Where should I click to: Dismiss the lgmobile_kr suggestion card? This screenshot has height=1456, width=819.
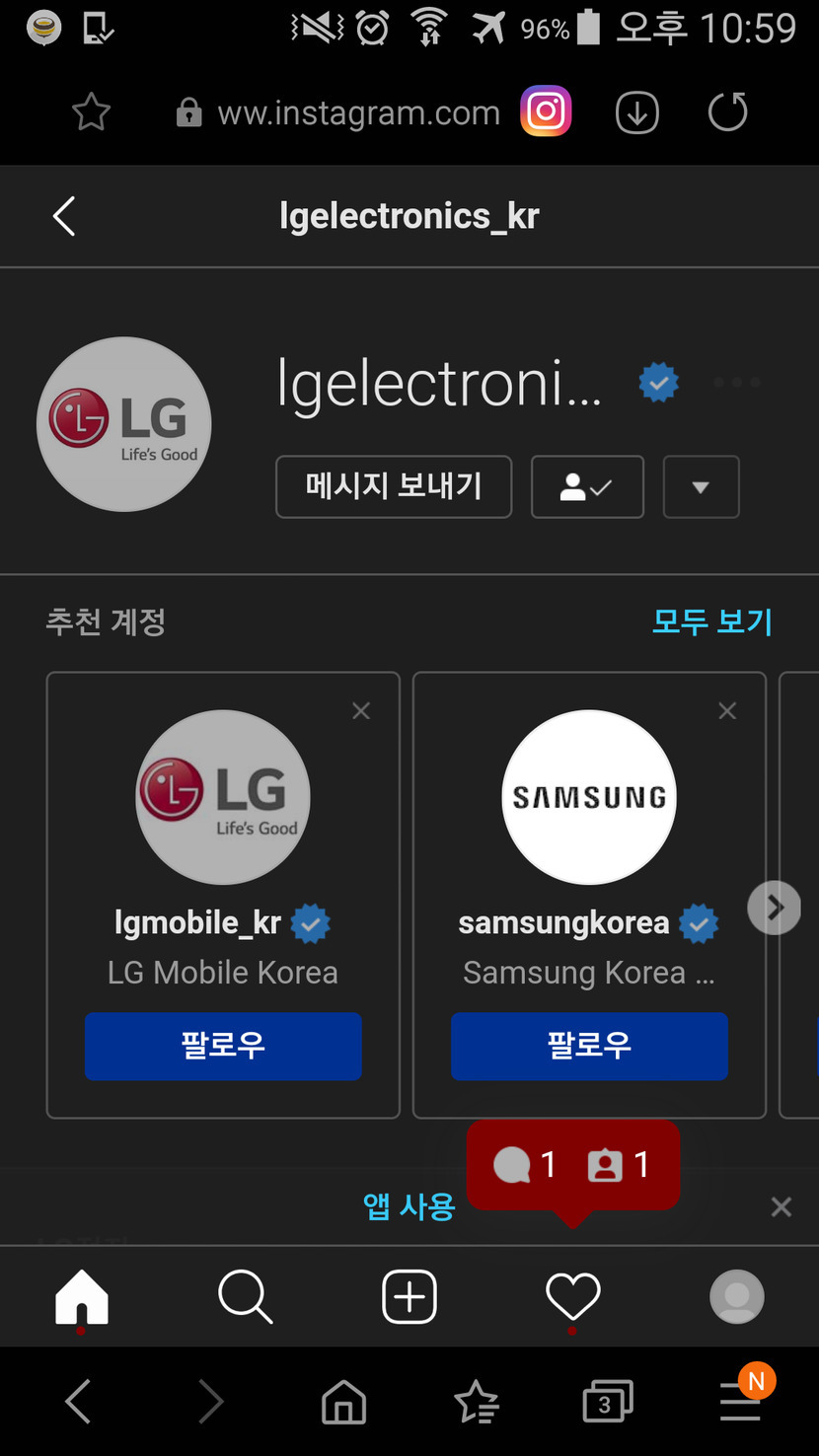tap(361, 711)
